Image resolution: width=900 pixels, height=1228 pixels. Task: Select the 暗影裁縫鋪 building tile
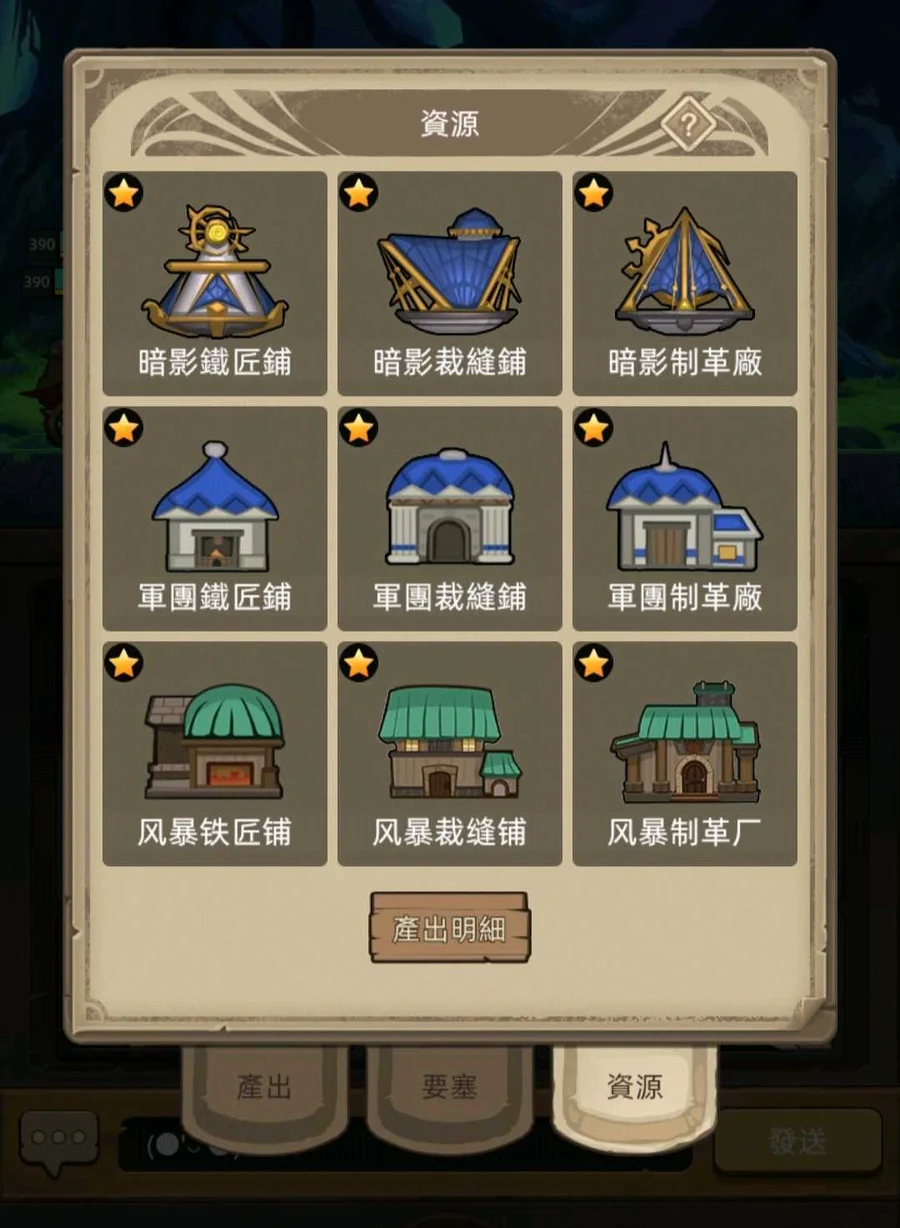(450, 283)
